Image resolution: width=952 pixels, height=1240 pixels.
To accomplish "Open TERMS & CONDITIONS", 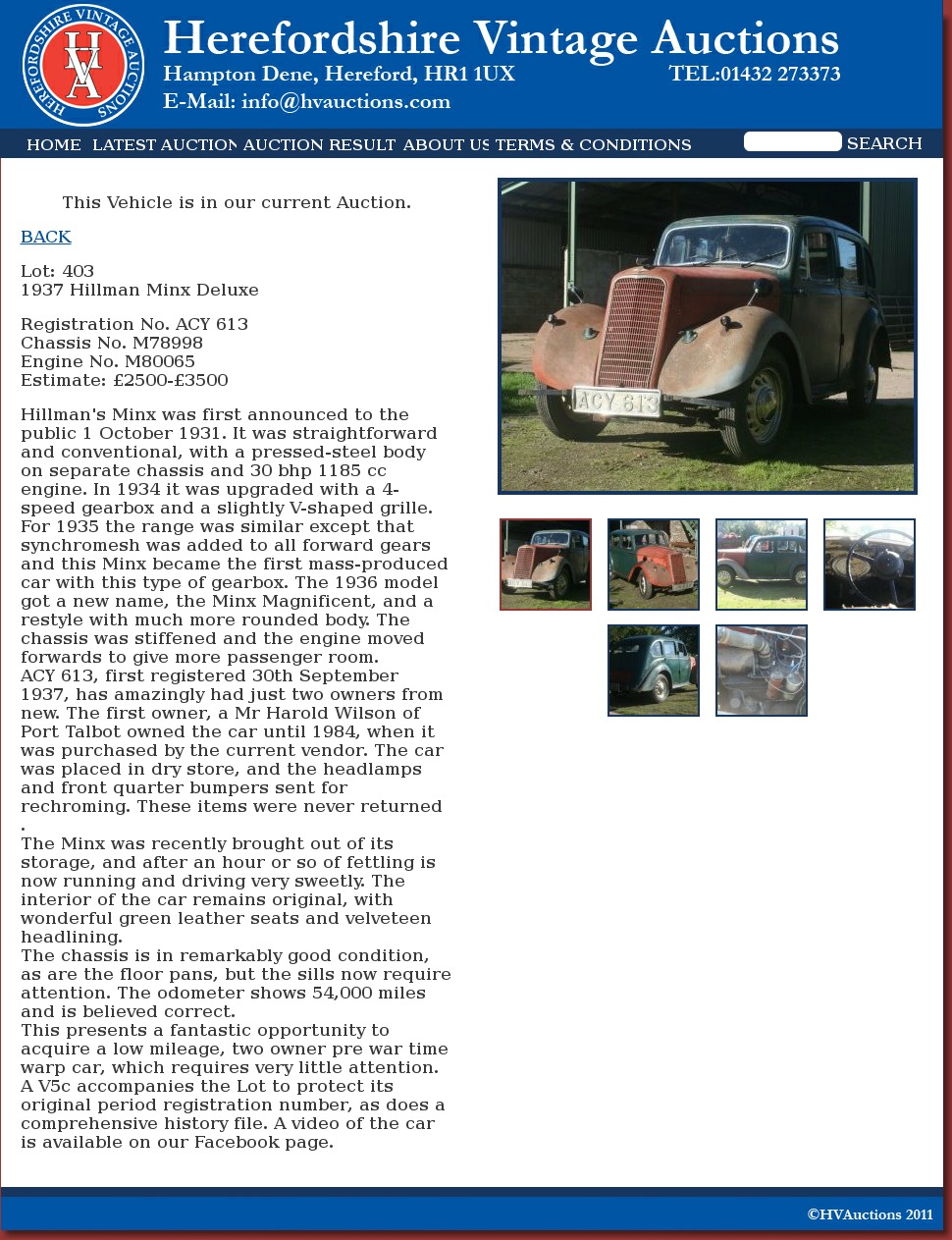I will [593, 144].
